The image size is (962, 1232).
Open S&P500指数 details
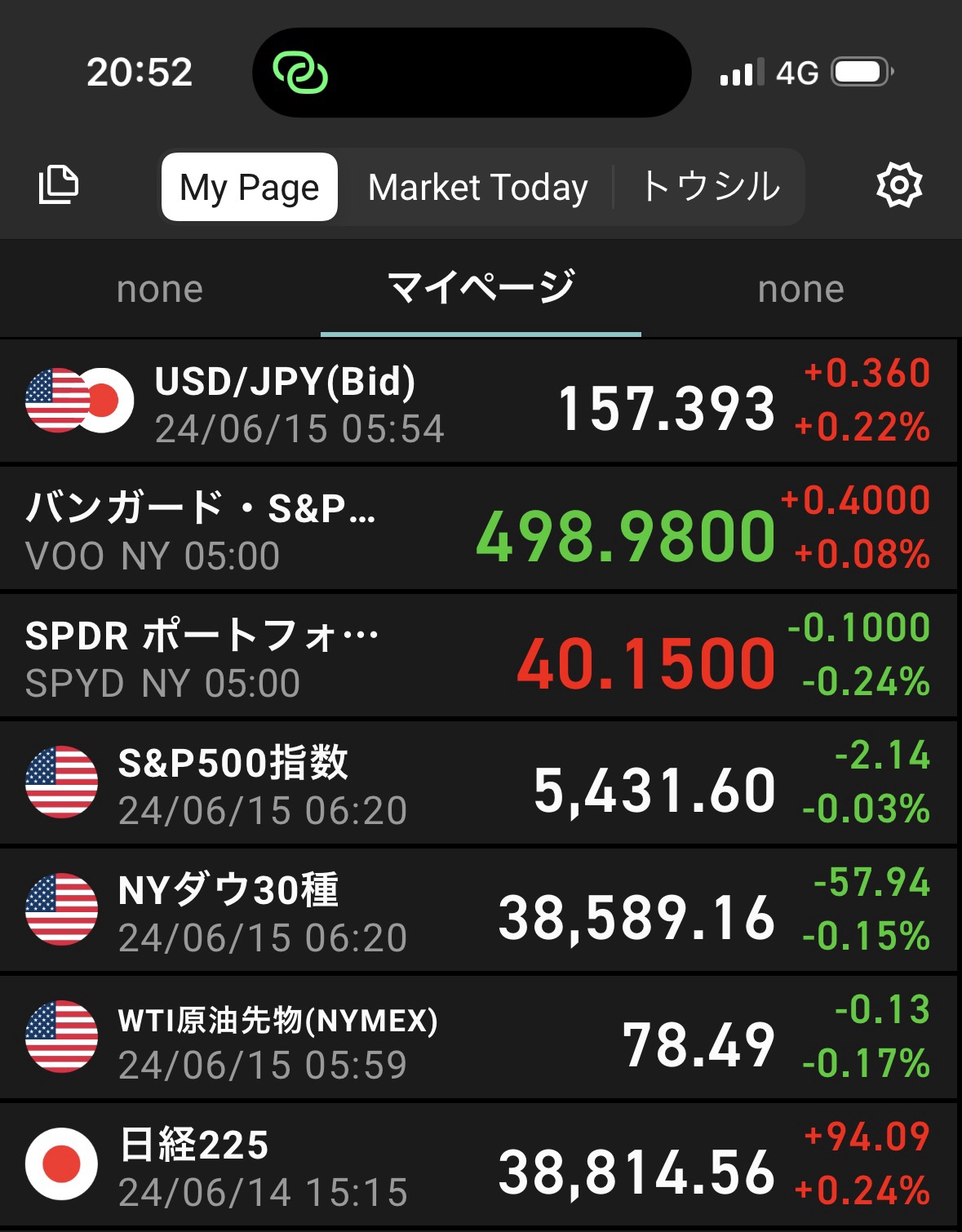click(479, 784)
